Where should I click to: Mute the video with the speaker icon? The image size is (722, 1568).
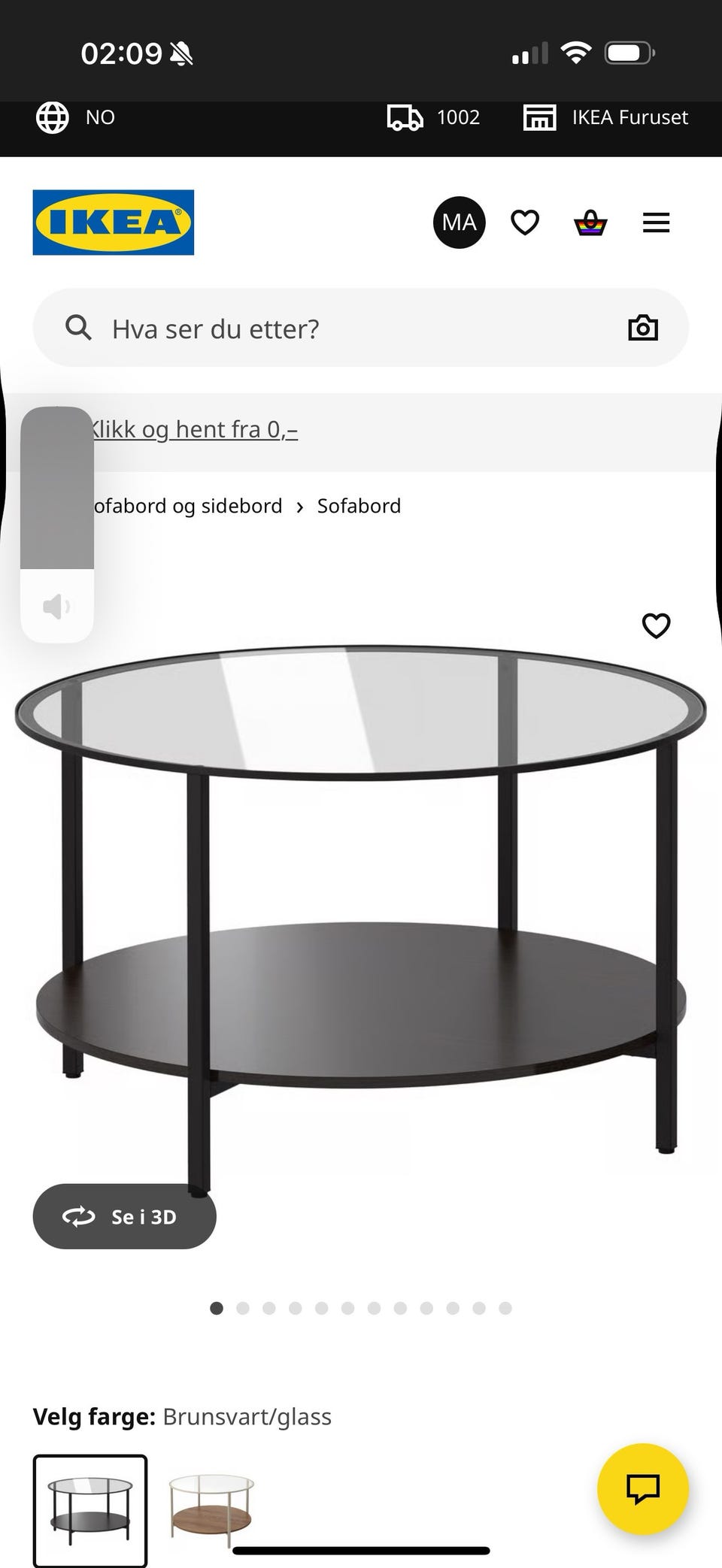pos(57,607)
